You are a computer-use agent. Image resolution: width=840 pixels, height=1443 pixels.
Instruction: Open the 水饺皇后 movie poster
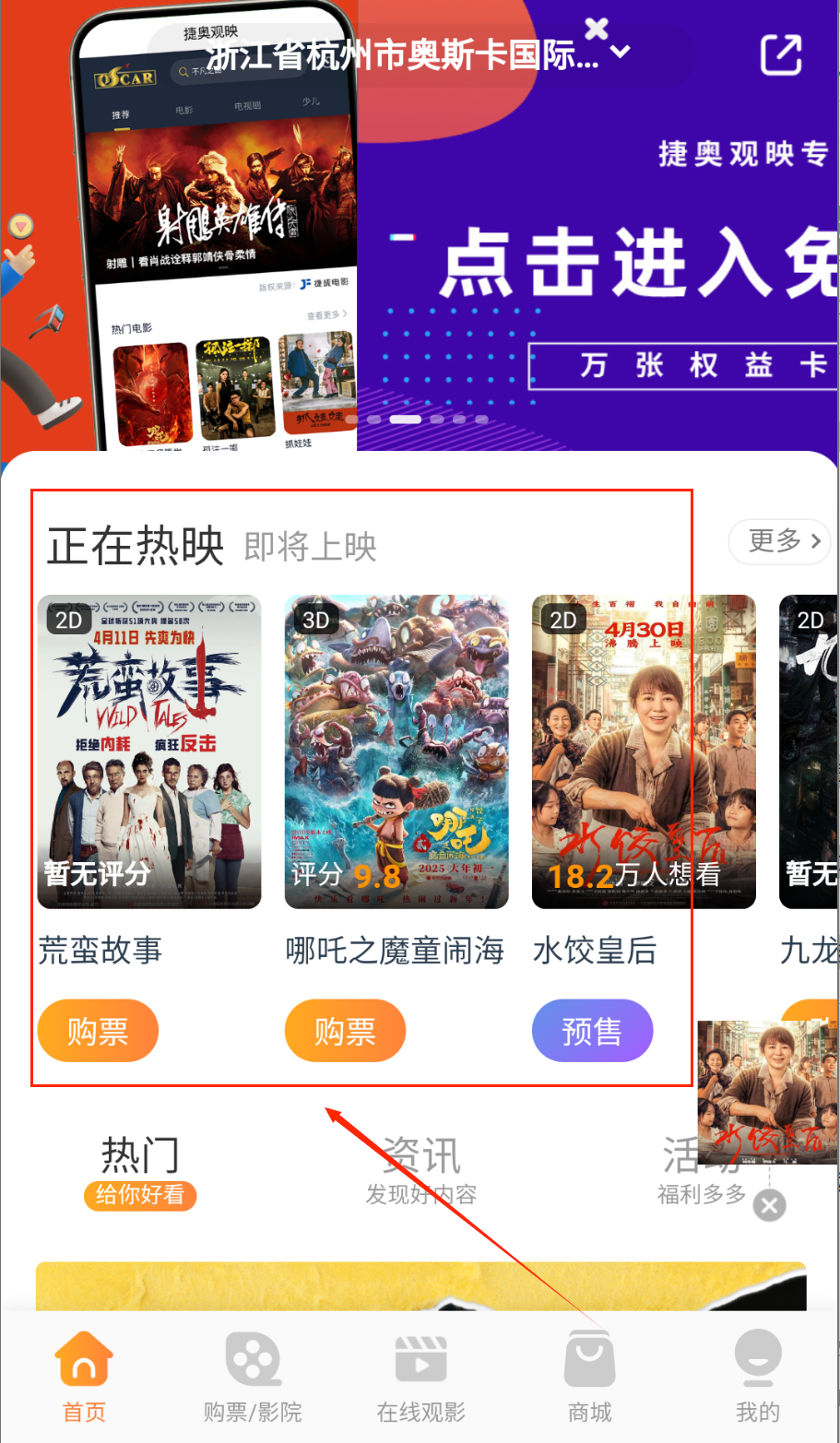(644, 751)
